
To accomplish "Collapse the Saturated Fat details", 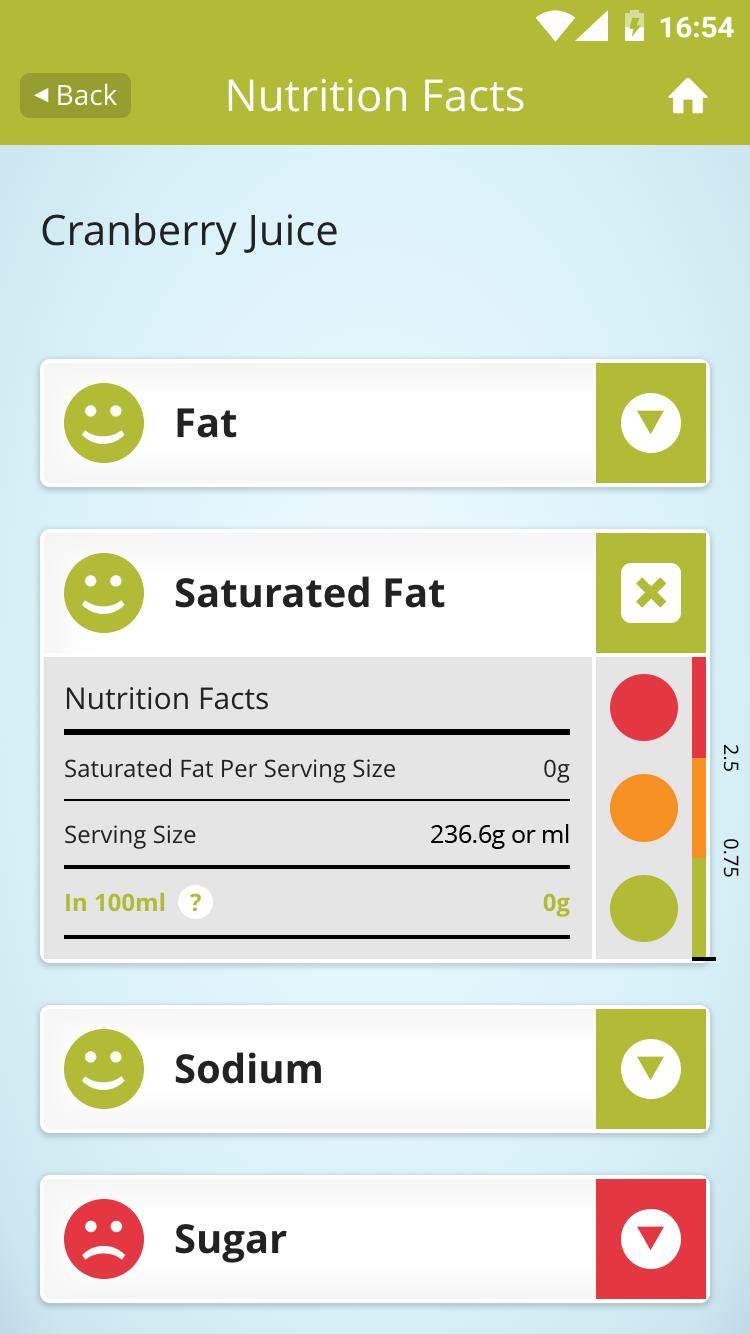I will [651, 593].
